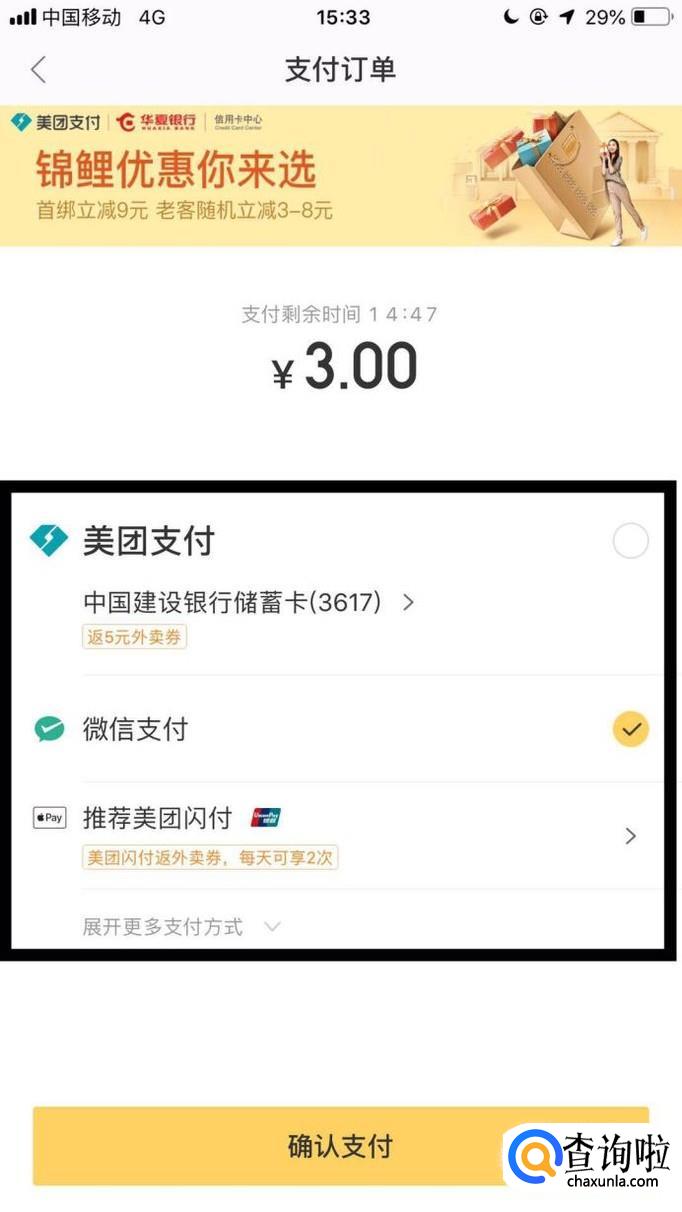The image size is (682, 1212).
Task: Go back from the 支付订单 page
Action: [38, 70]
